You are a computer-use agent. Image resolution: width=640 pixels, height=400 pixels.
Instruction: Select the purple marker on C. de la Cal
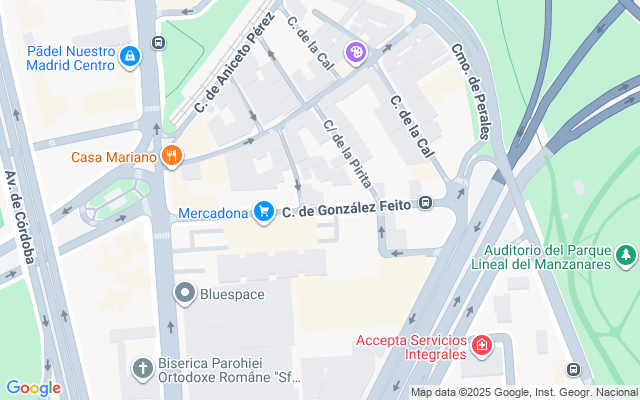(x=356, y=52)
